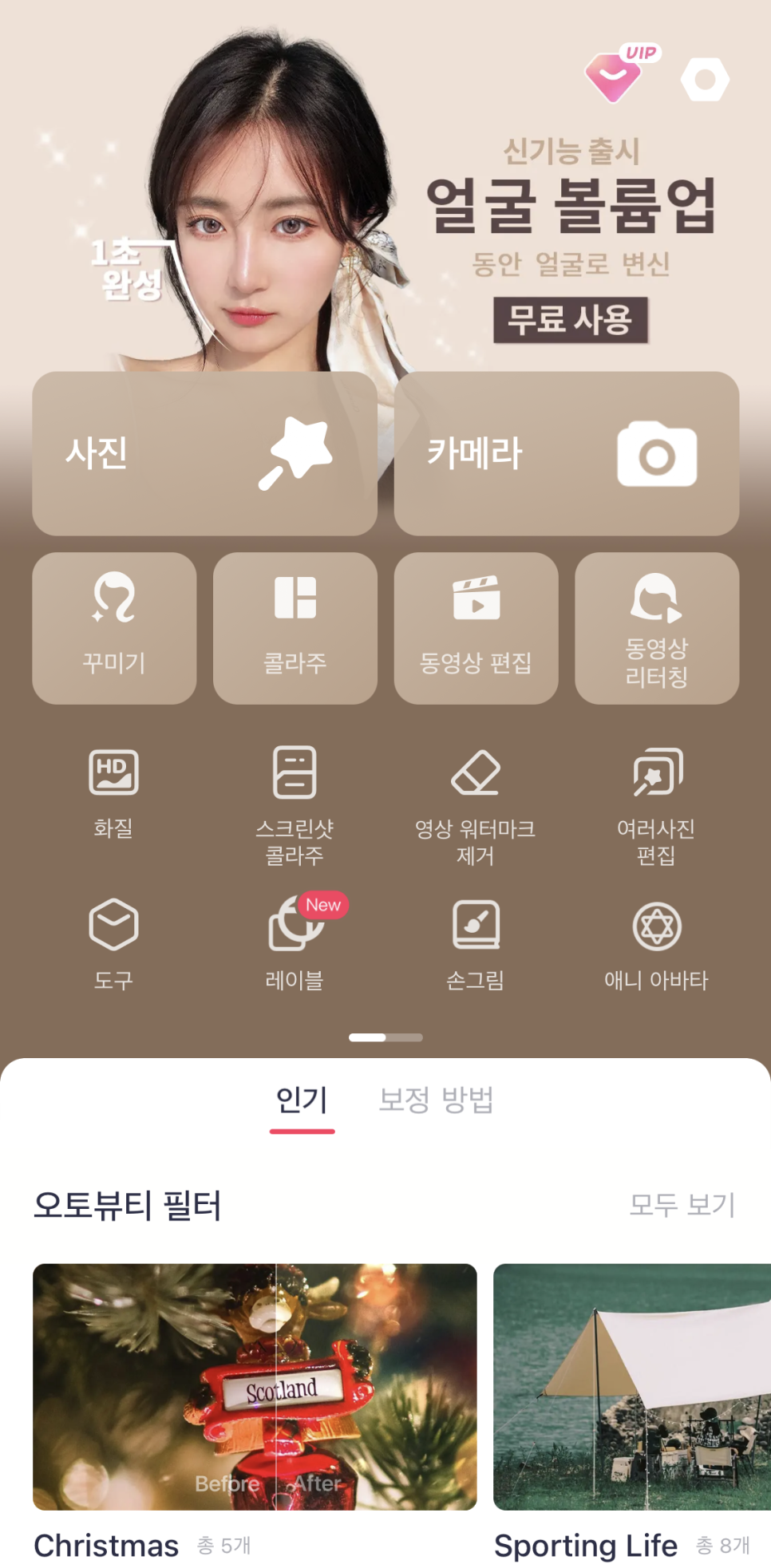This screenshot has height=1568, width=771.
Task: Open 영상 워터마크 제거 tool
Action: click(x=475, y=806)
